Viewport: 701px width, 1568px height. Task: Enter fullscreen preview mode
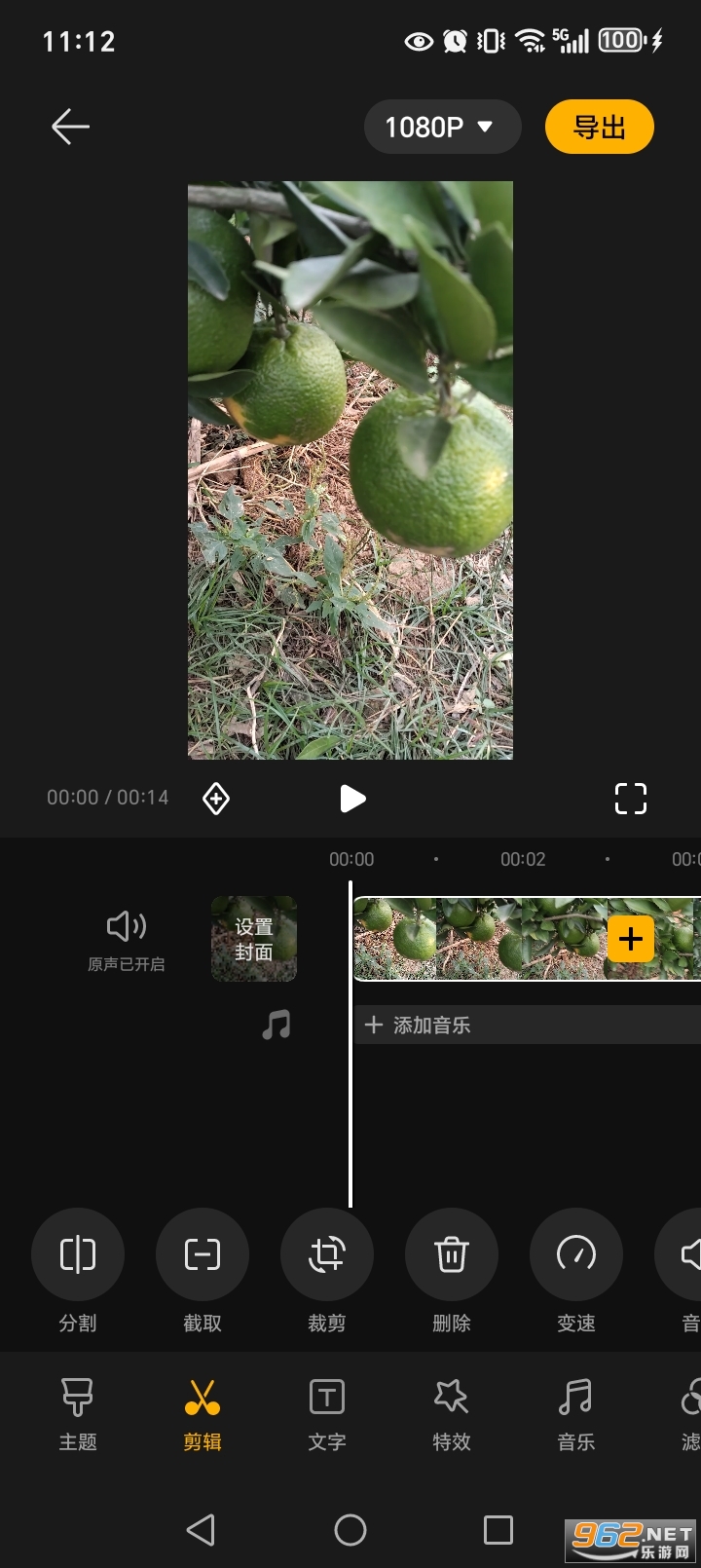point(631,798)
